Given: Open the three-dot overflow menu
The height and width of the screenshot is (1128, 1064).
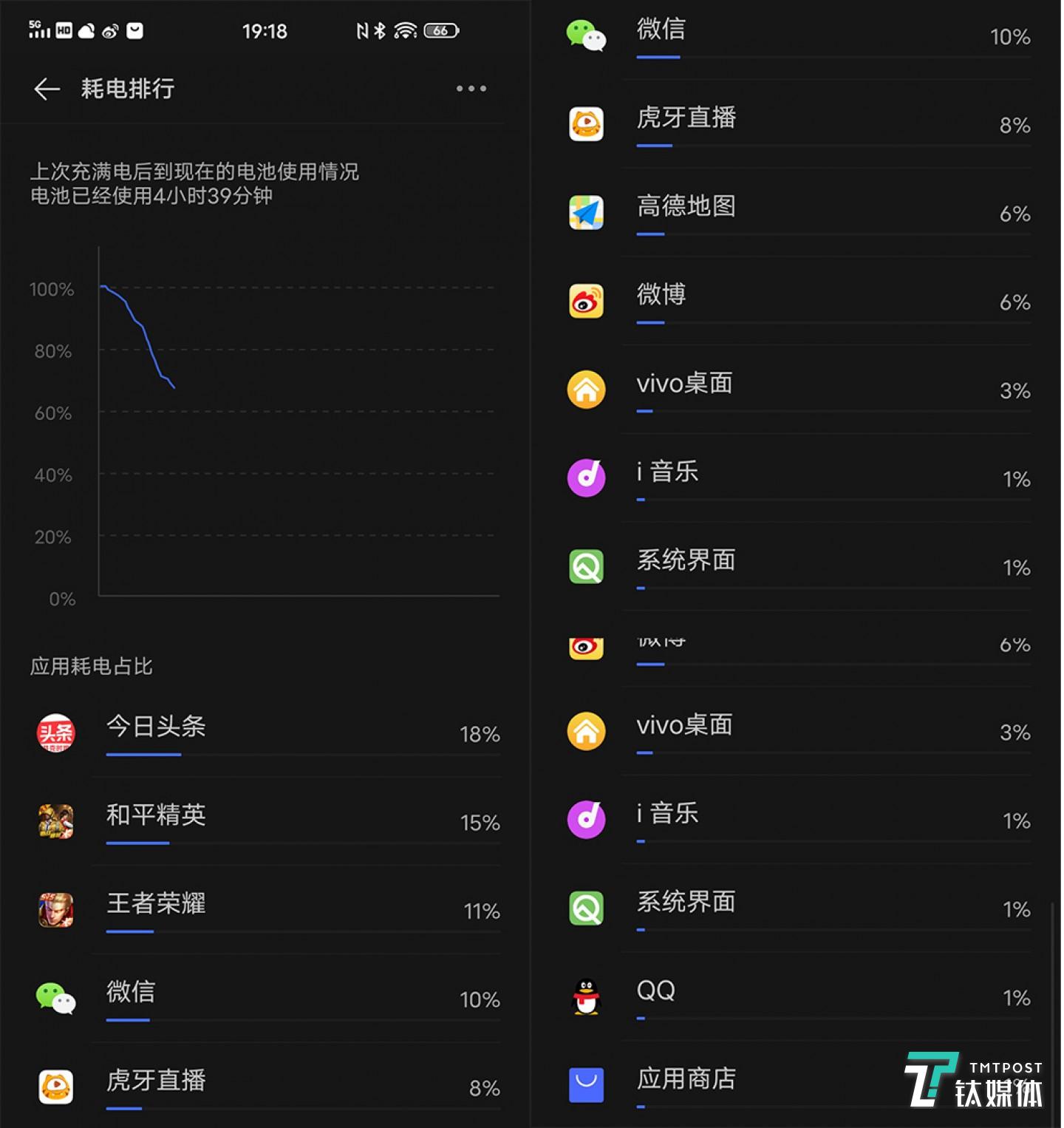Looking at the screenshot, I should 471,88.
